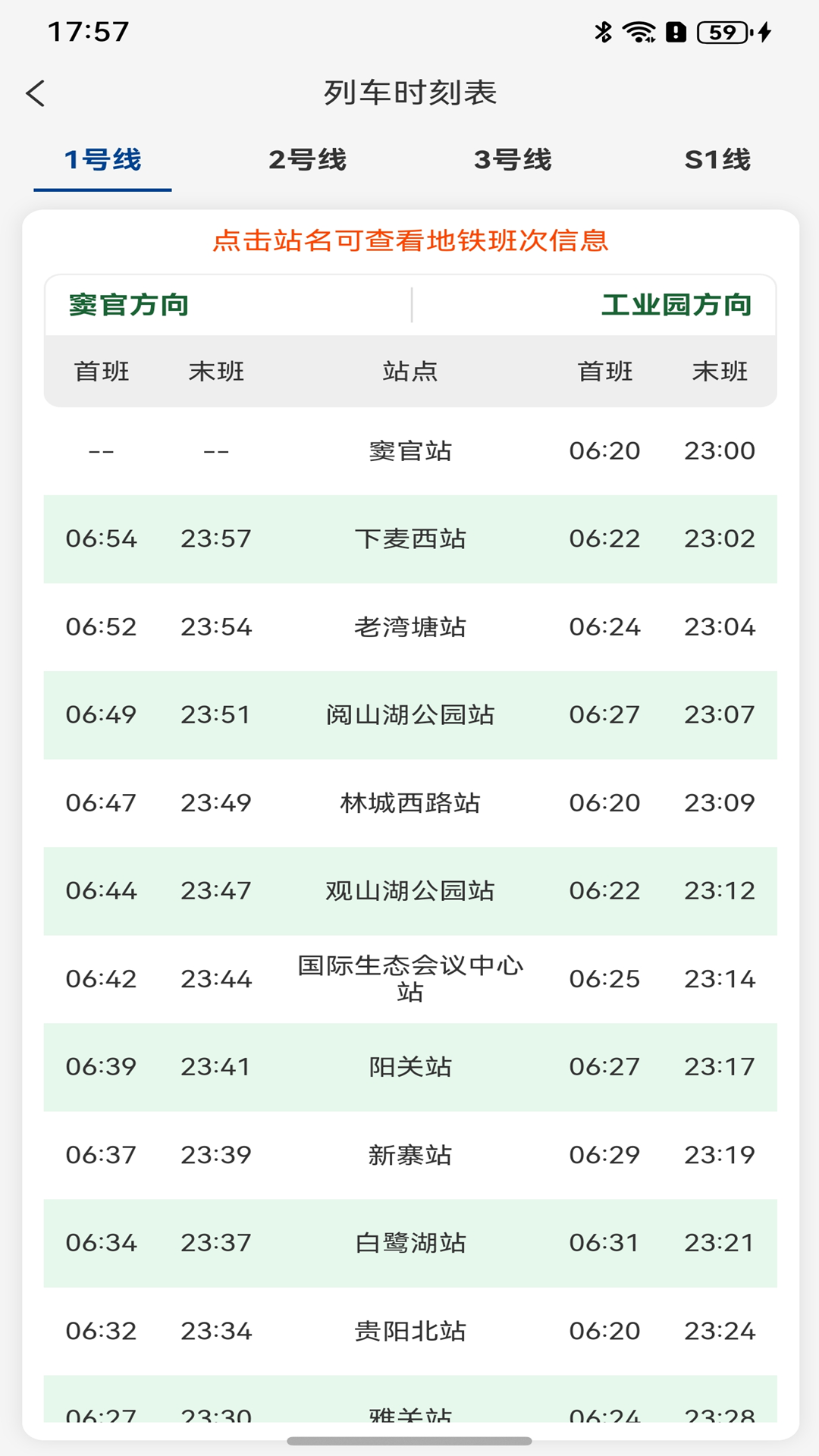This screenshot has width=819, height=1456.
Task: Check departures at 阅山湖公园站
Action: (x=409, y=714)
